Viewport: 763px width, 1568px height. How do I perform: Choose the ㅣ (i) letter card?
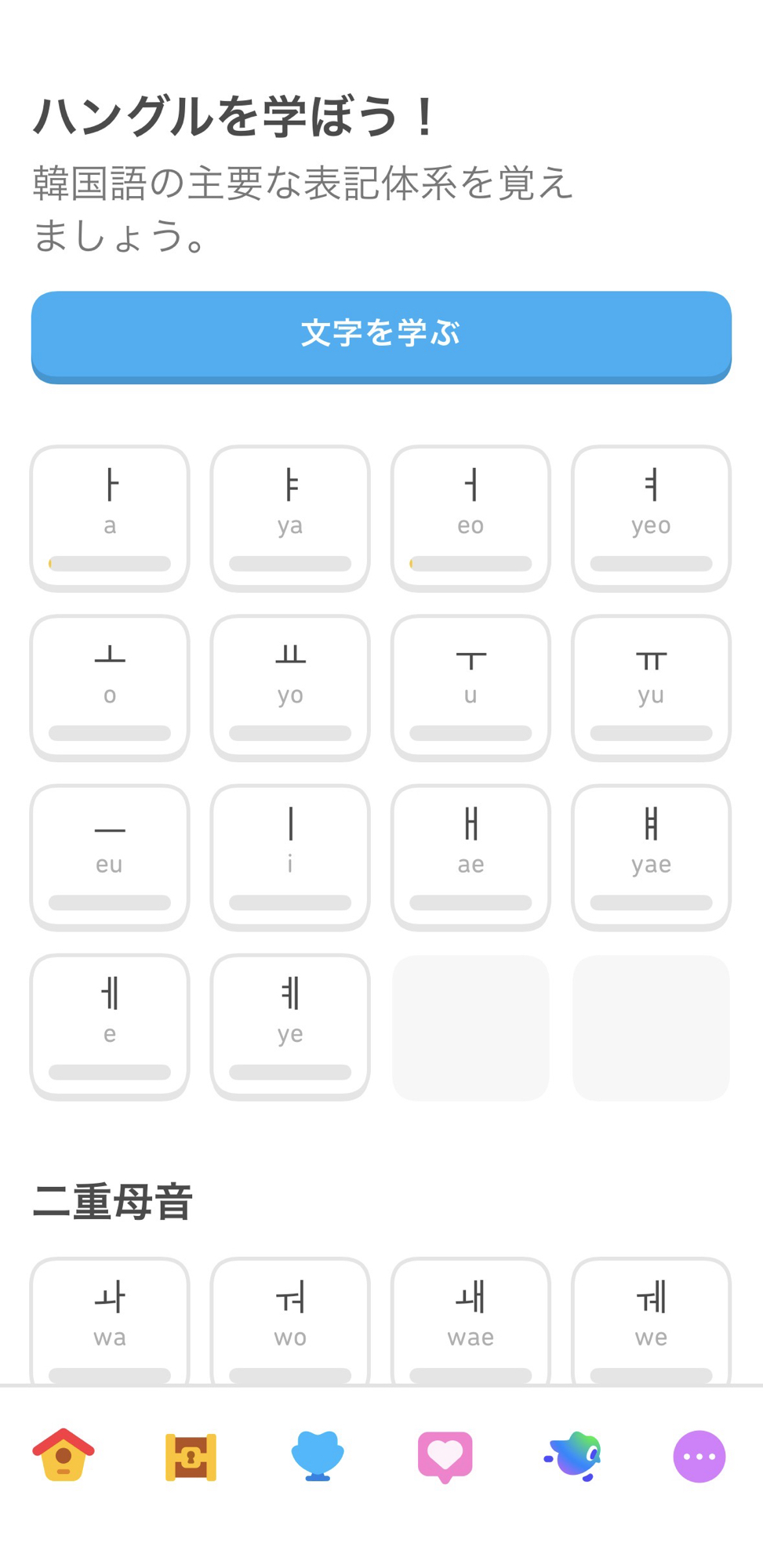(x=290, y=856)
